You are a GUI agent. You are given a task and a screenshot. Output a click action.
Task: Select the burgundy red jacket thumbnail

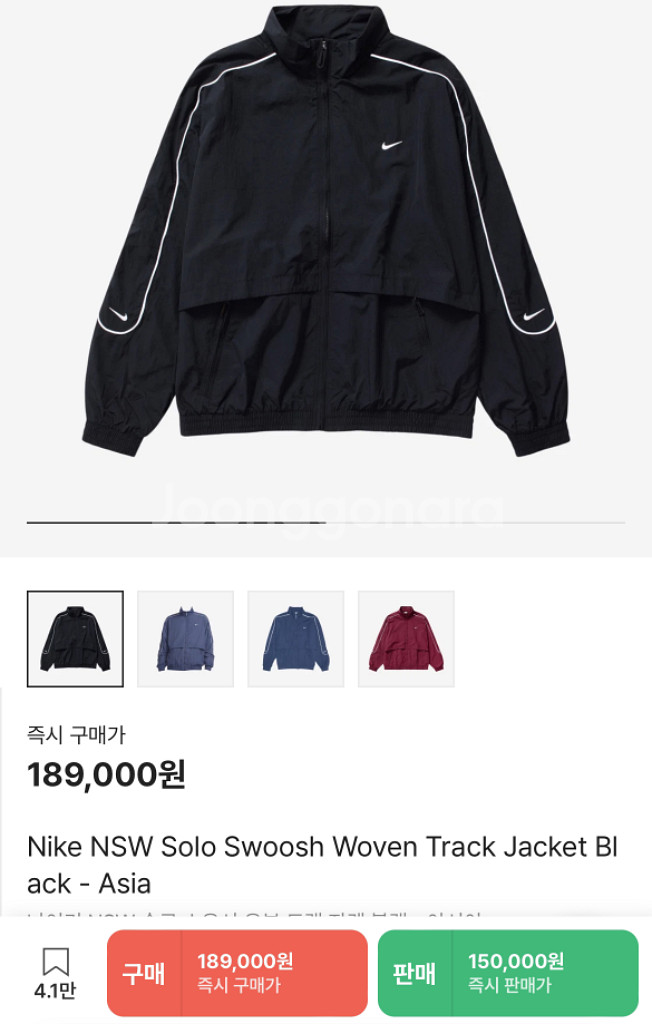click(406, 639)
